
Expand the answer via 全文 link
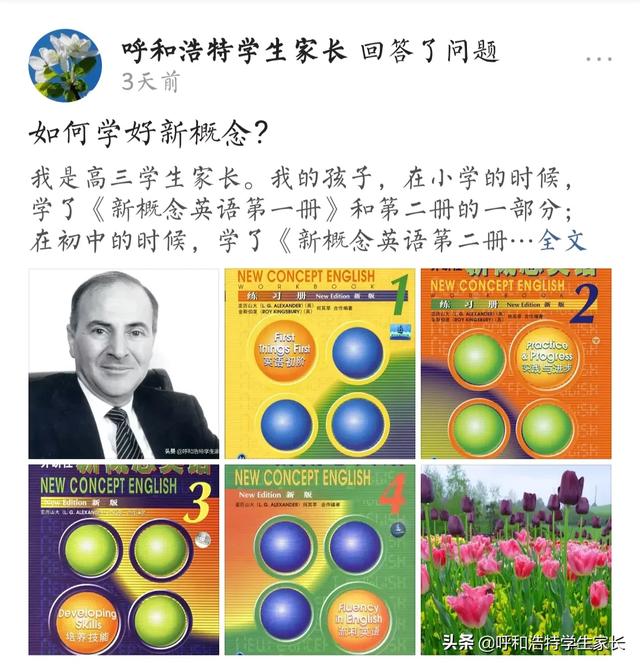[x=562, y=240]
